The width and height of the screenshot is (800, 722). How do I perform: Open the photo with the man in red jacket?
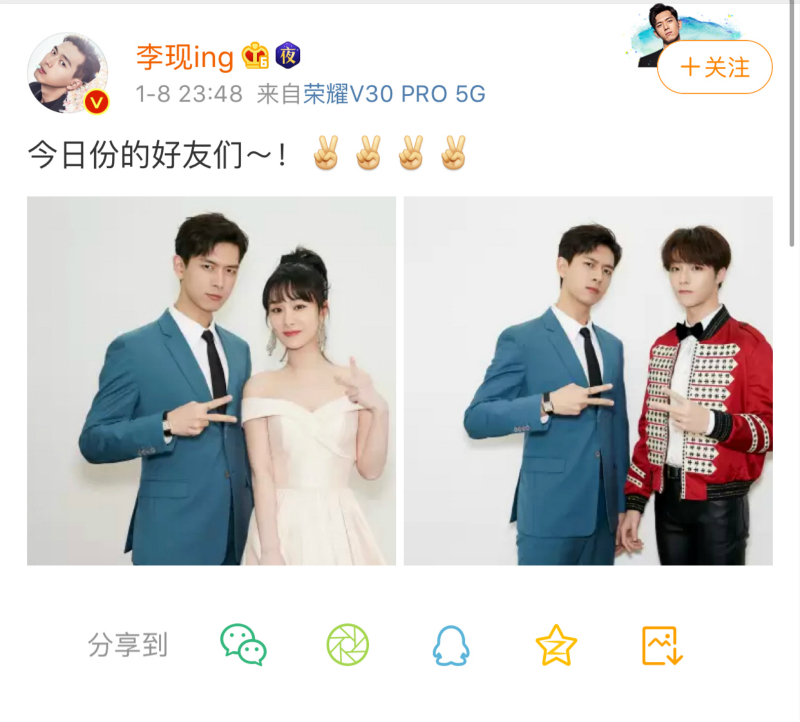[588, 380]
